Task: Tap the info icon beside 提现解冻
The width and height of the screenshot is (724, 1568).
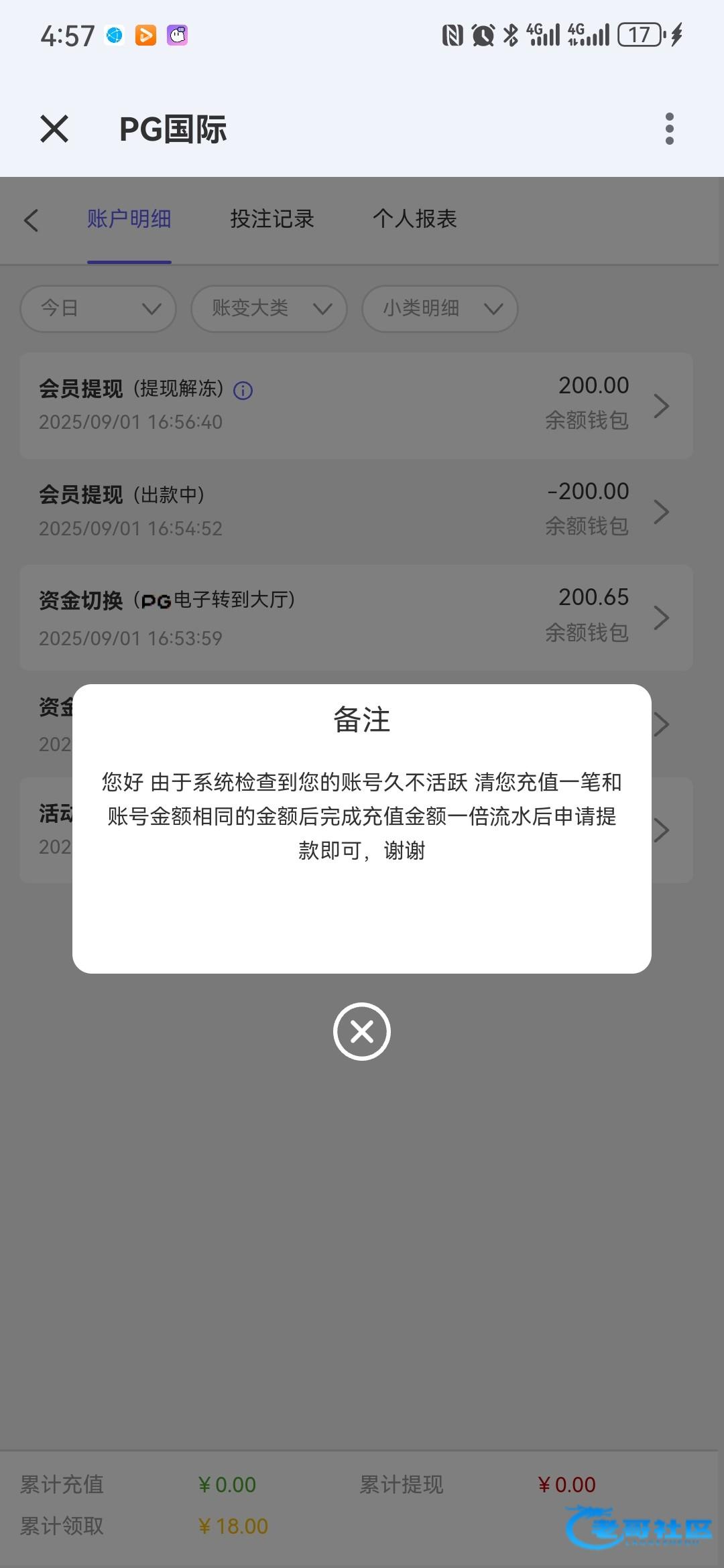Action: 243,391
